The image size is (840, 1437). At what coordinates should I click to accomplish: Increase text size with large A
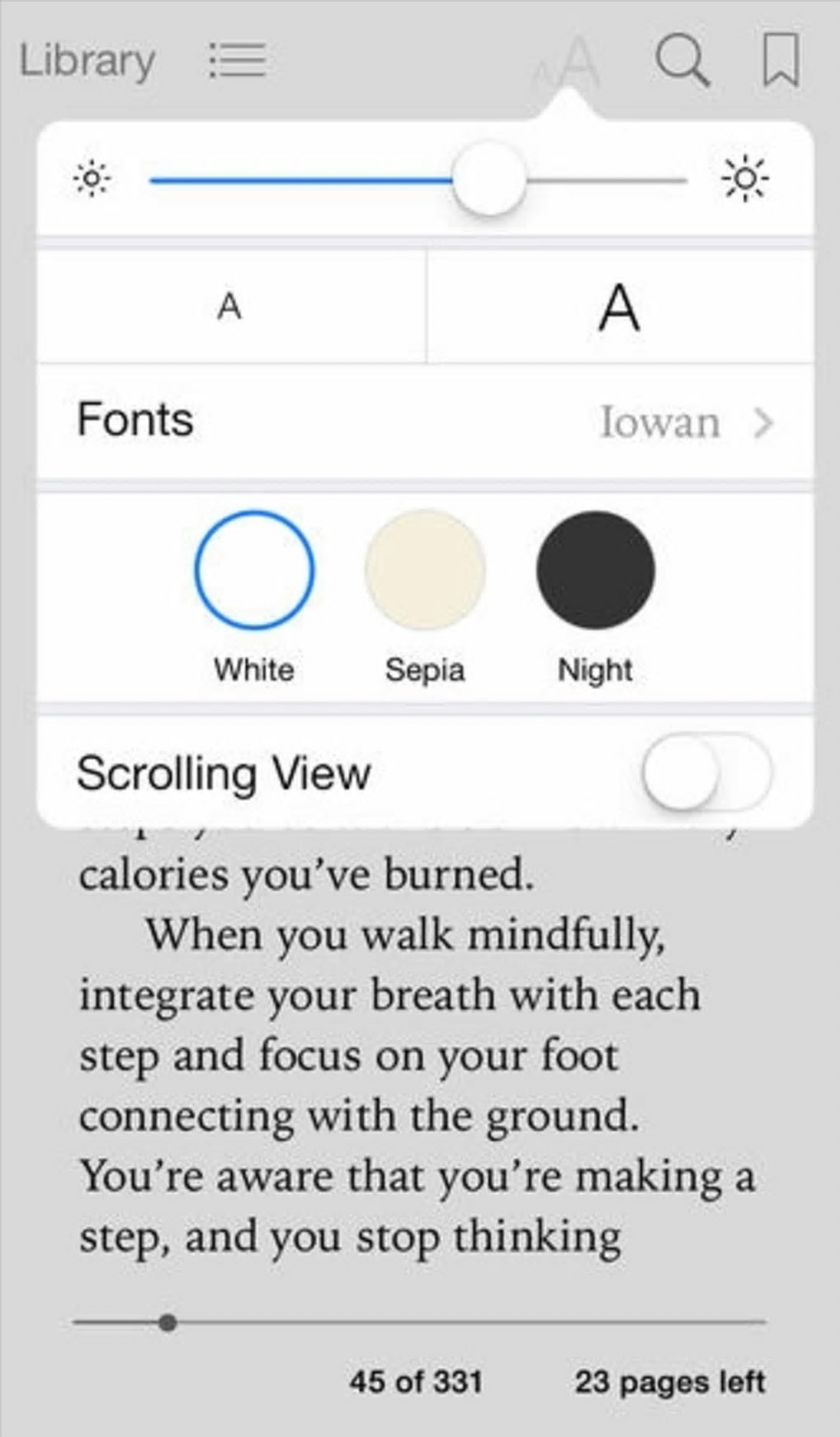tap(619, 307)
